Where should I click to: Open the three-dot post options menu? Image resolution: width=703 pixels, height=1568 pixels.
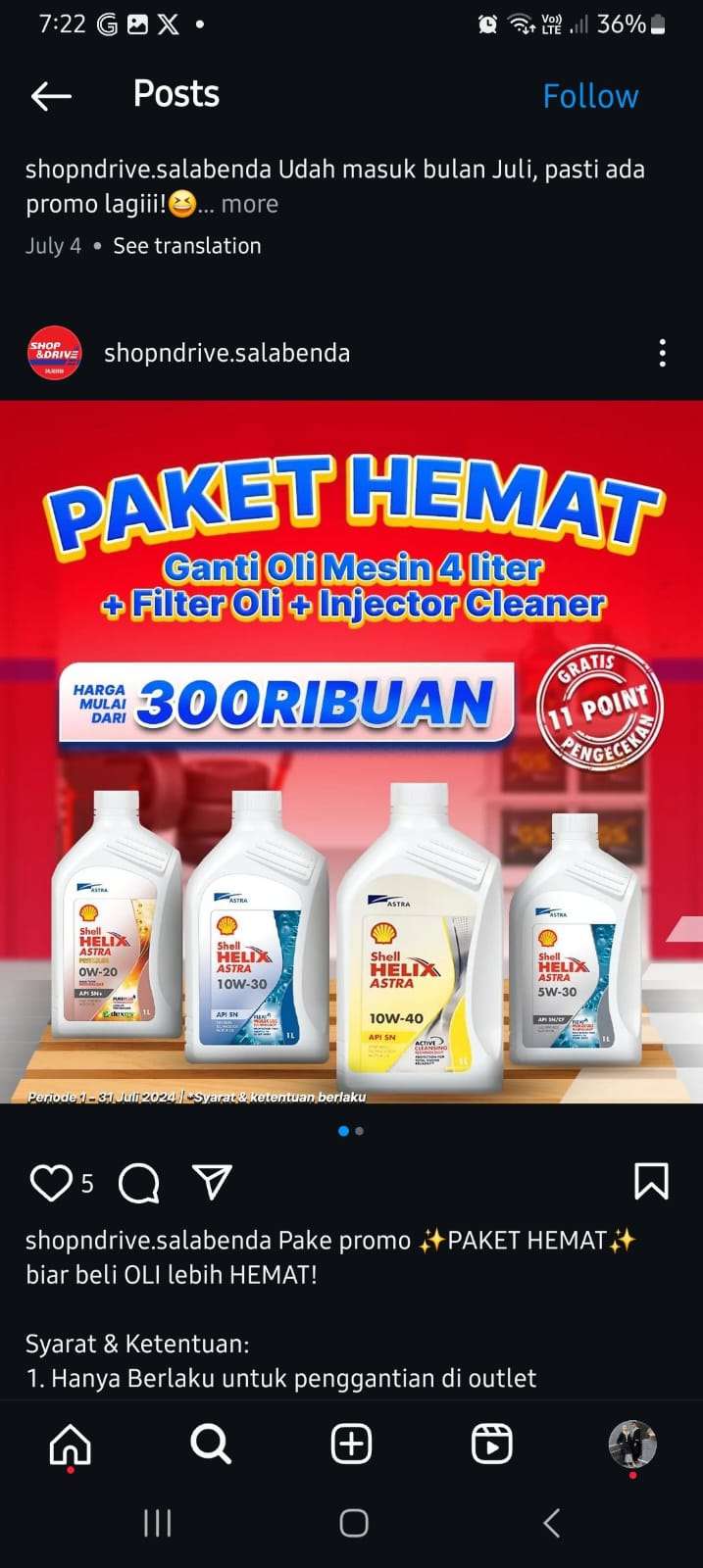pos(663,353)
